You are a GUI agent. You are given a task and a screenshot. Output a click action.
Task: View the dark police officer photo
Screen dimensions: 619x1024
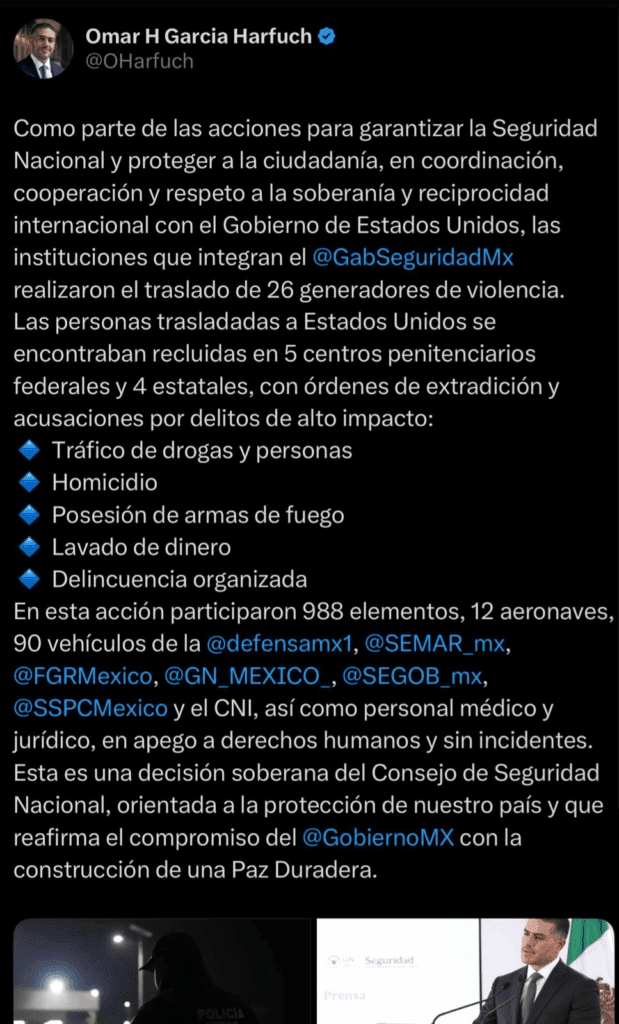pyautogui.click(x=161, y=971)
